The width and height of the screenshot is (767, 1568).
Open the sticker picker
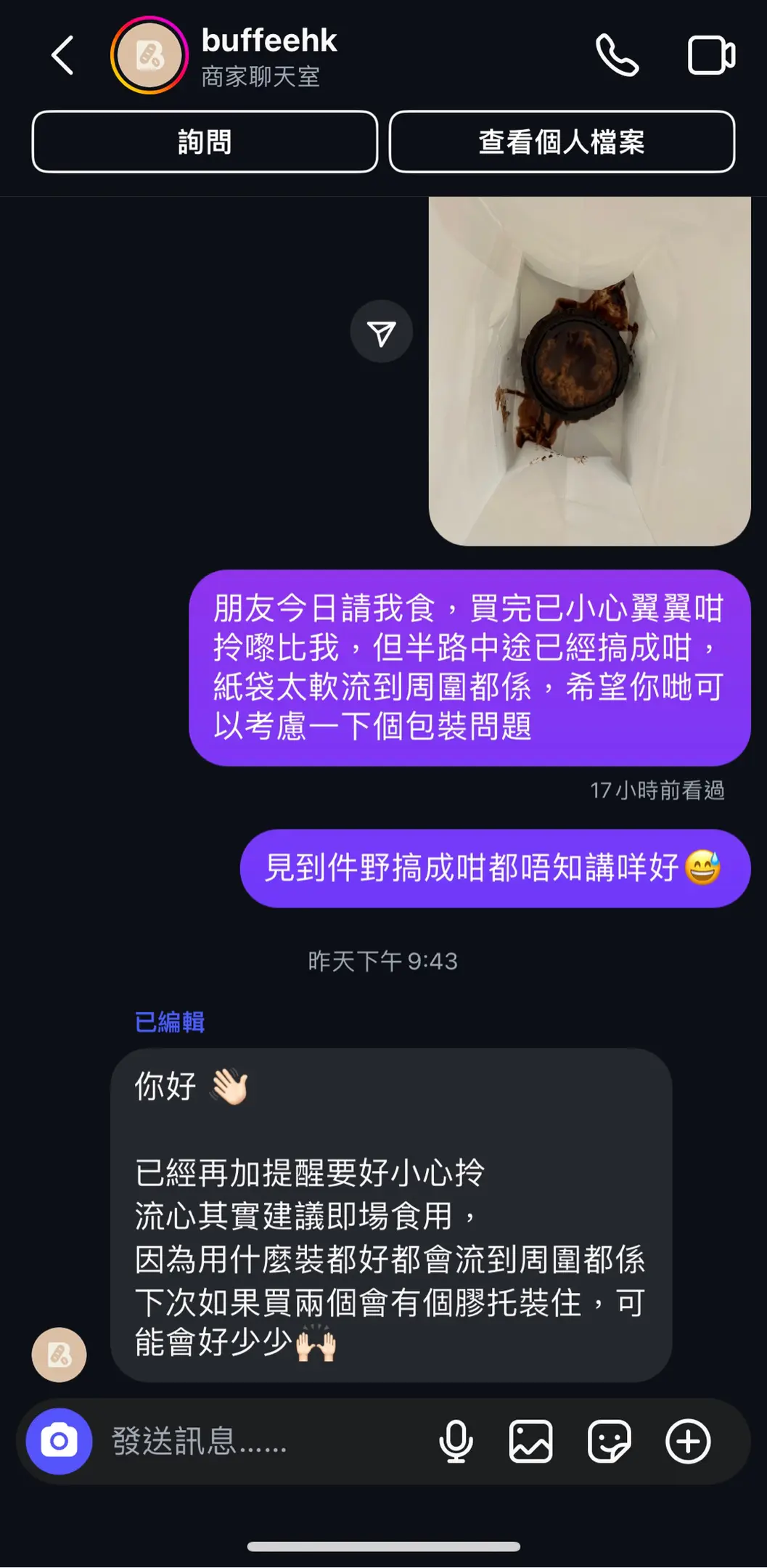click(610, 1441)
